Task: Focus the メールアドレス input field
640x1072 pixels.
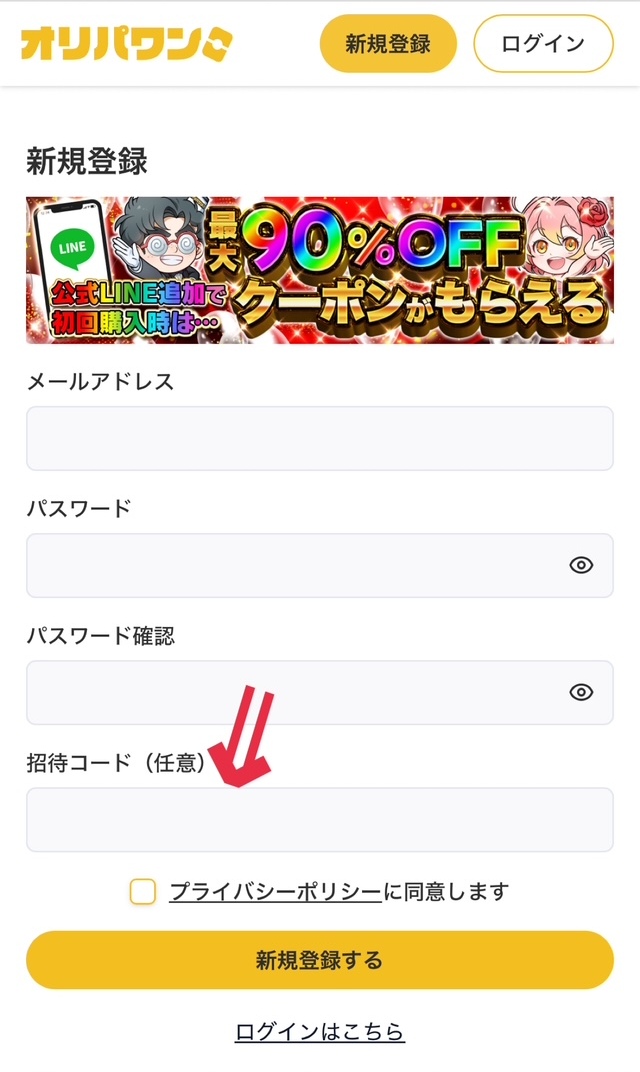Action: tap(319, 438)
